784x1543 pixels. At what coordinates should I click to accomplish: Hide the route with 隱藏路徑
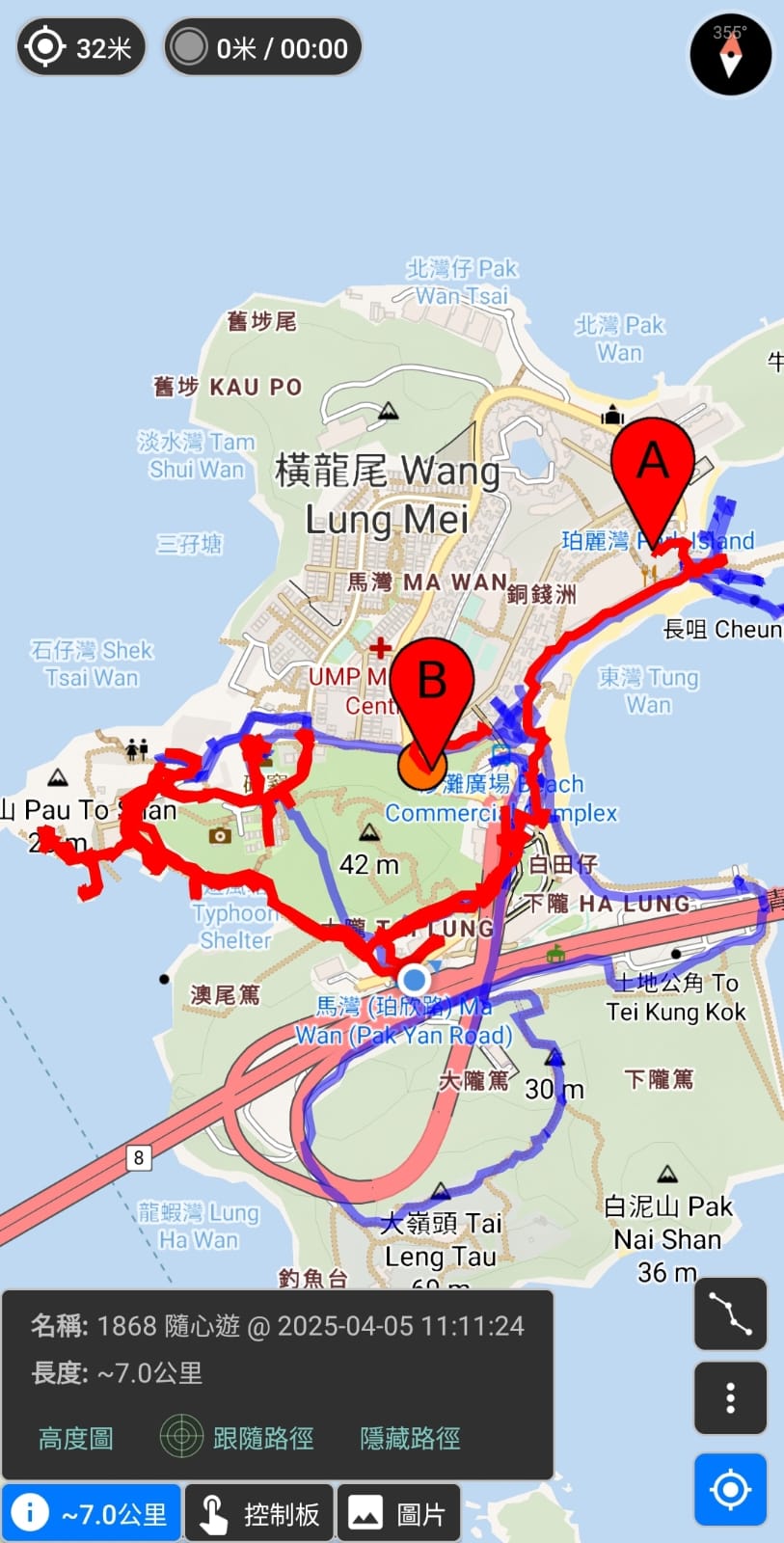410,1438
